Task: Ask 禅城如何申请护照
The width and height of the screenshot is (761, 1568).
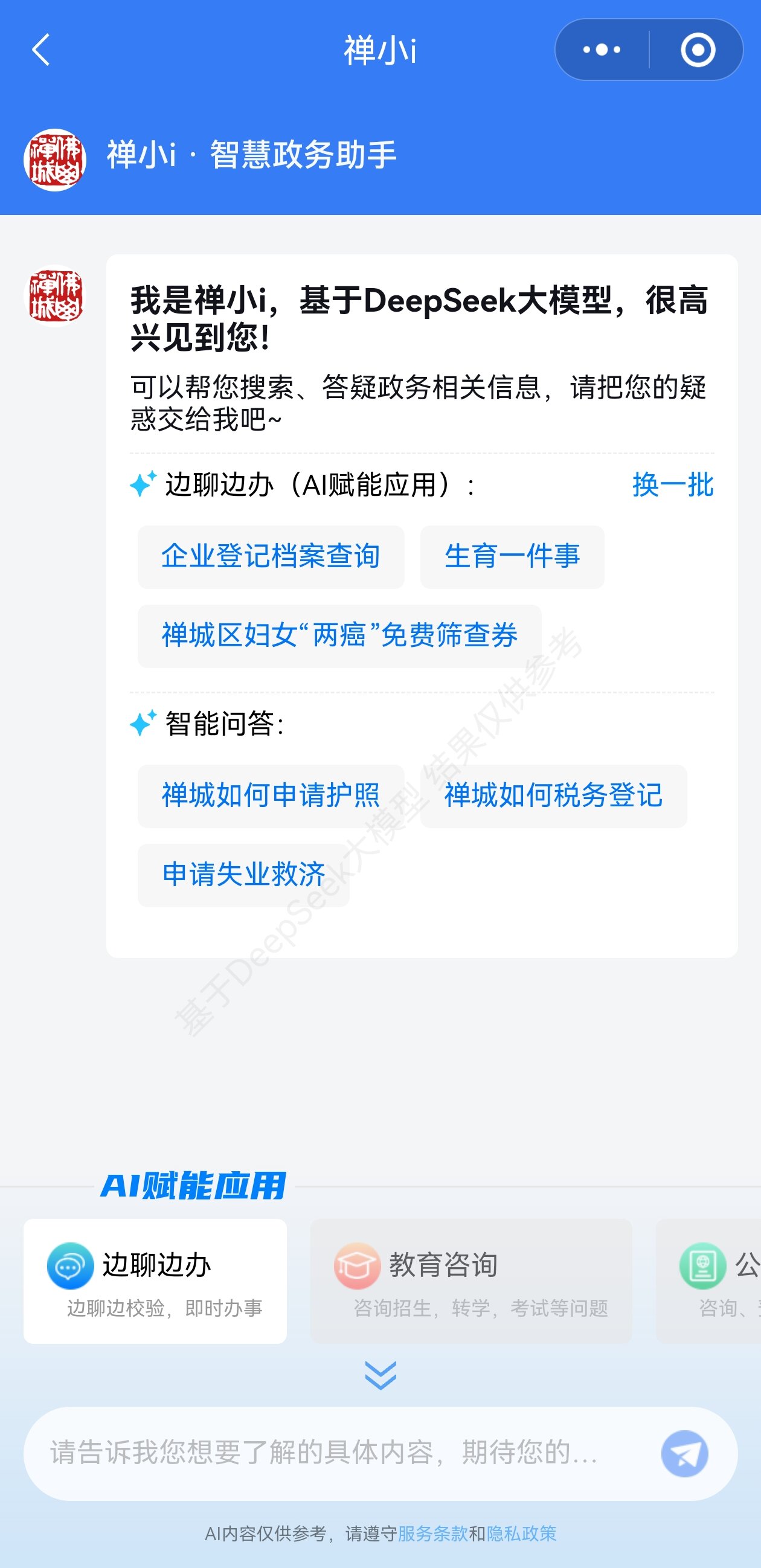Action: coord(271,795)
